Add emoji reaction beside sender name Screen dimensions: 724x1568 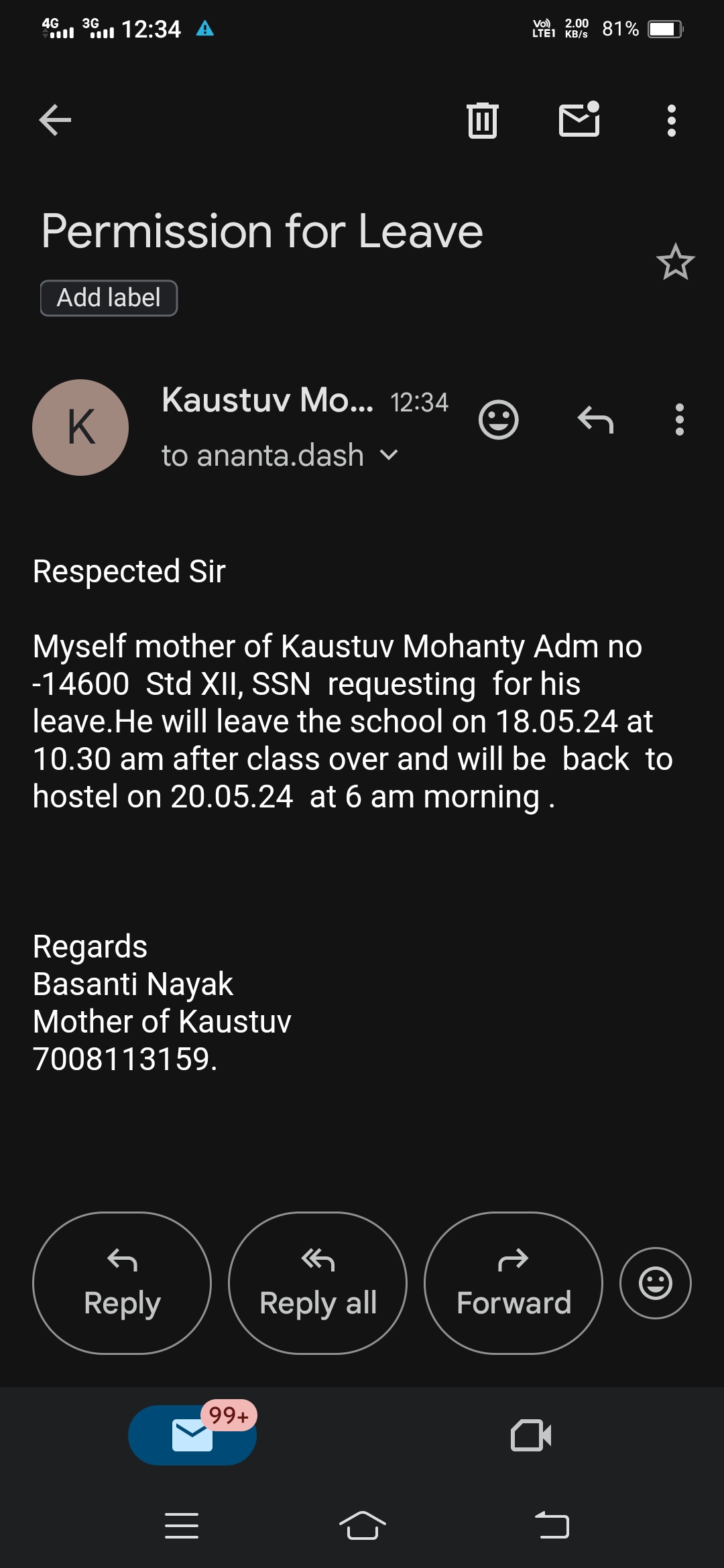(x=498, y=420)
